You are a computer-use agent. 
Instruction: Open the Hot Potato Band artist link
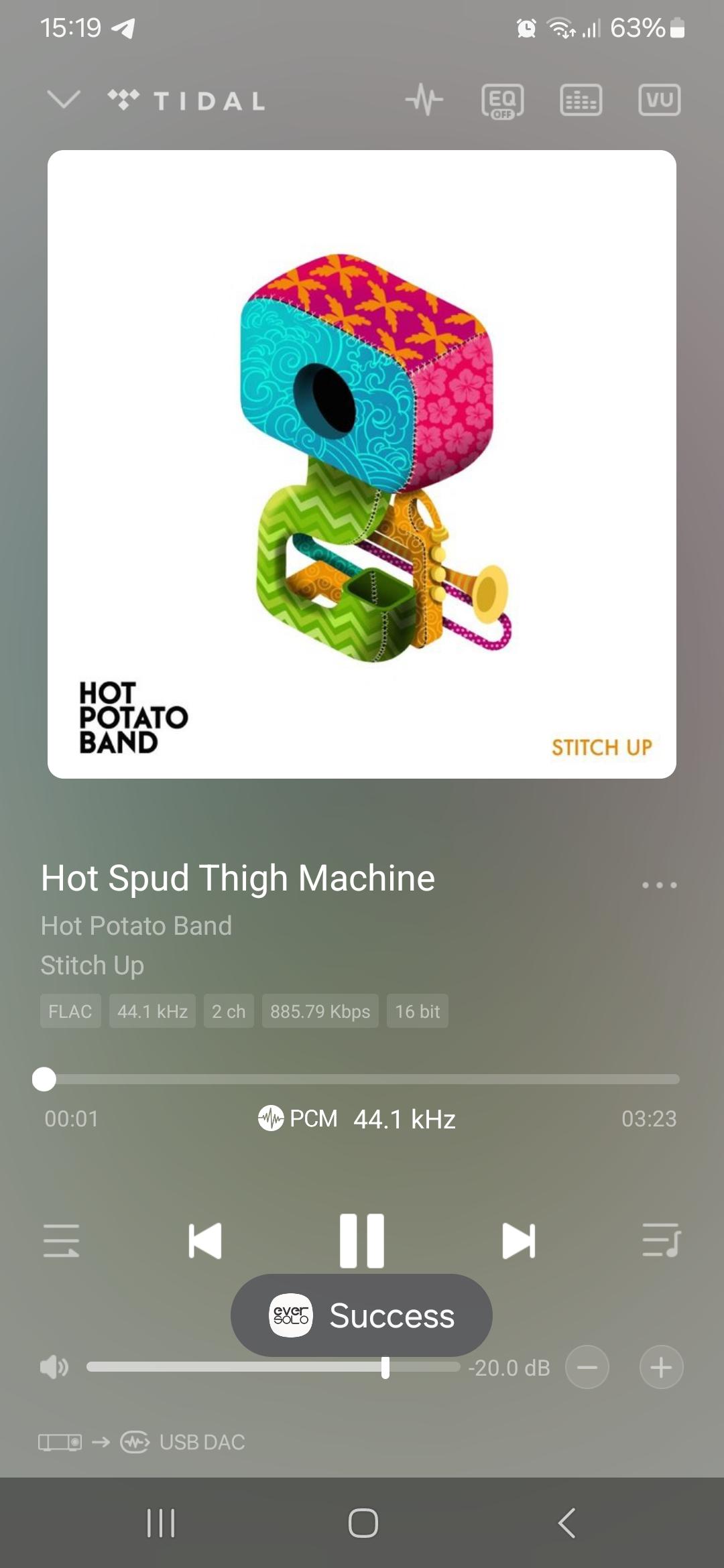[x=136, y=925]
